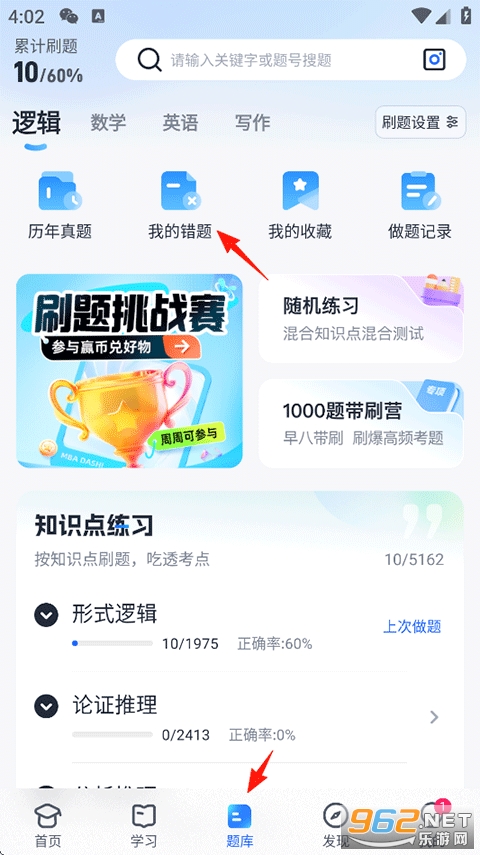Open the camera photo-search icon

point(435,59)
